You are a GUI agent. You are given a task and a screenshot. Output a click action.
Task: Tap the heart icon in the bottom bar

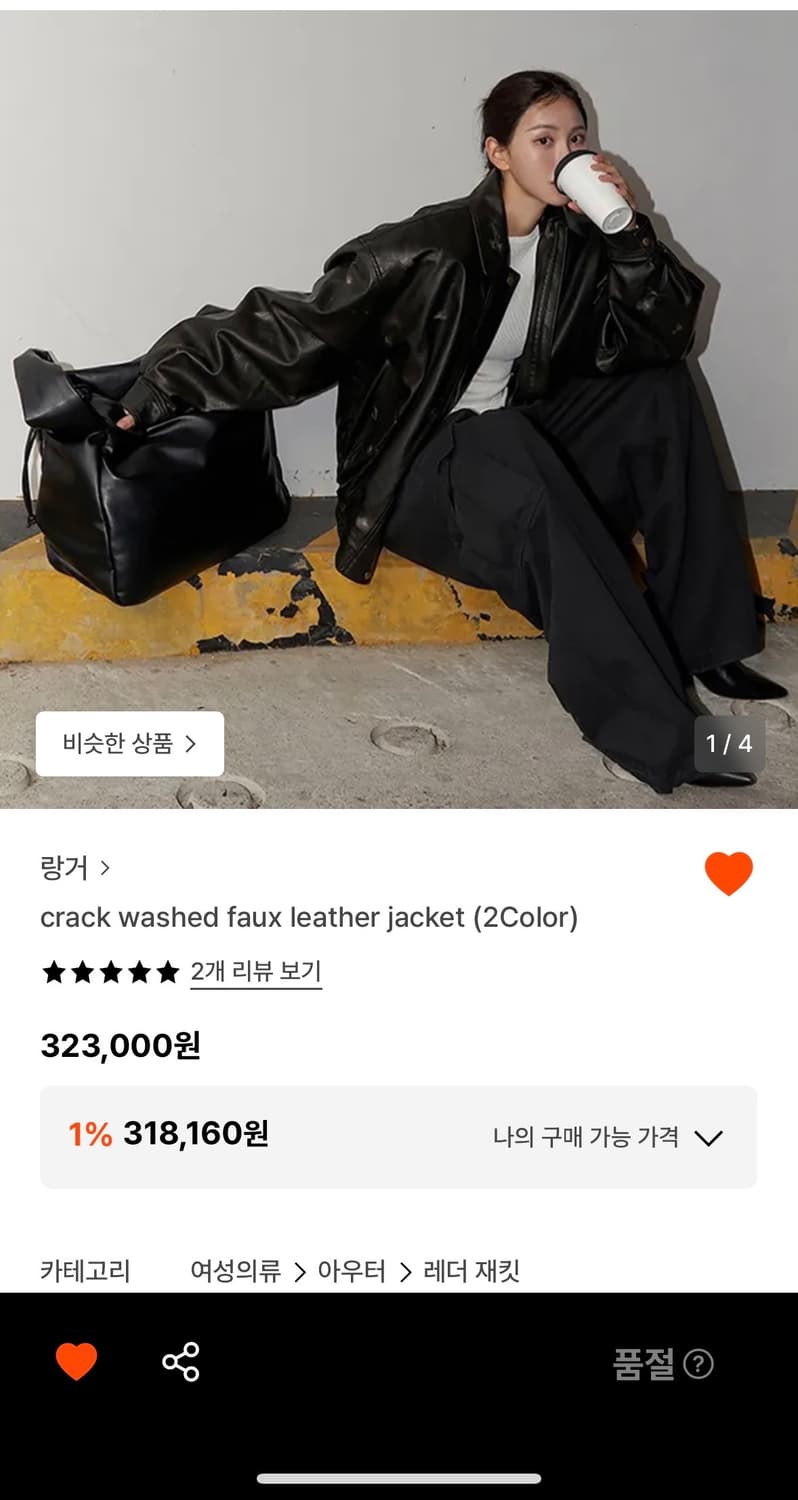tap(75, 1360)
